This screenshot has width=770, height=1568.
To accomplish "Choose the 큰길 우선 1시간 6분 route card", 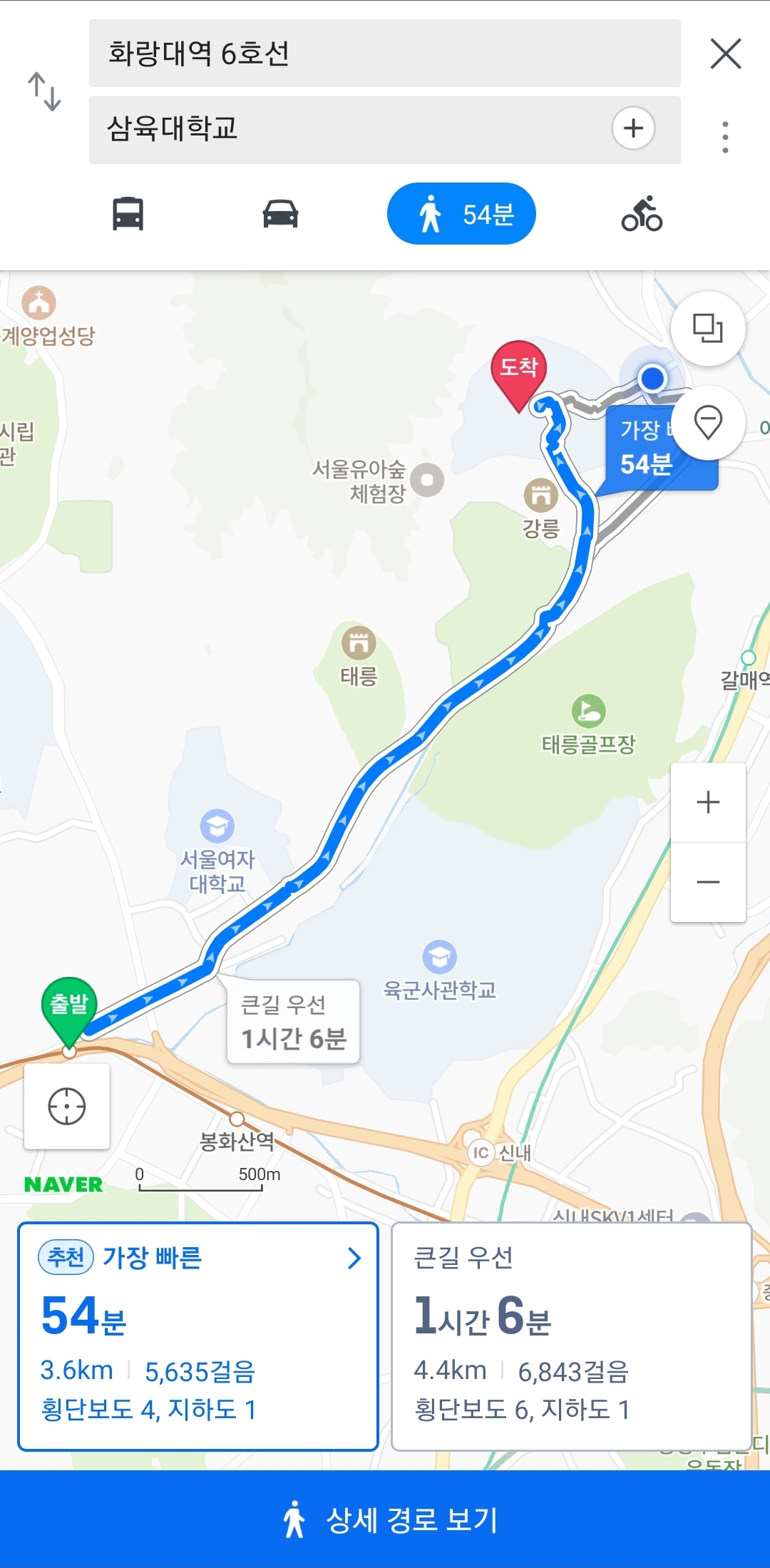I will [x=571, y=1336].
